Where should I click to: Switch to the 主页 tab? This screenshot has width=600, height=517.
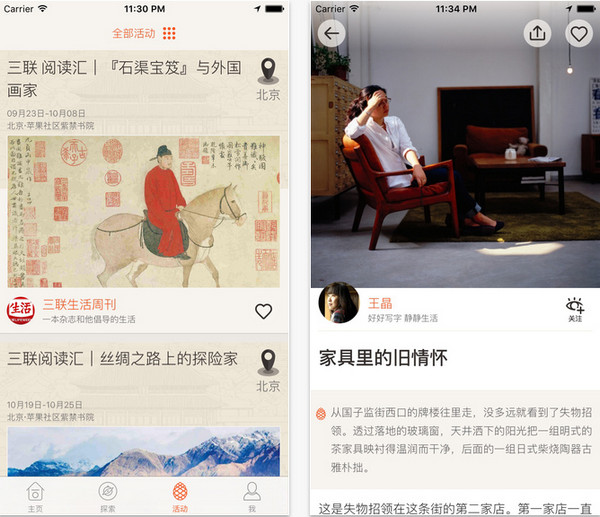pos(35,496)
